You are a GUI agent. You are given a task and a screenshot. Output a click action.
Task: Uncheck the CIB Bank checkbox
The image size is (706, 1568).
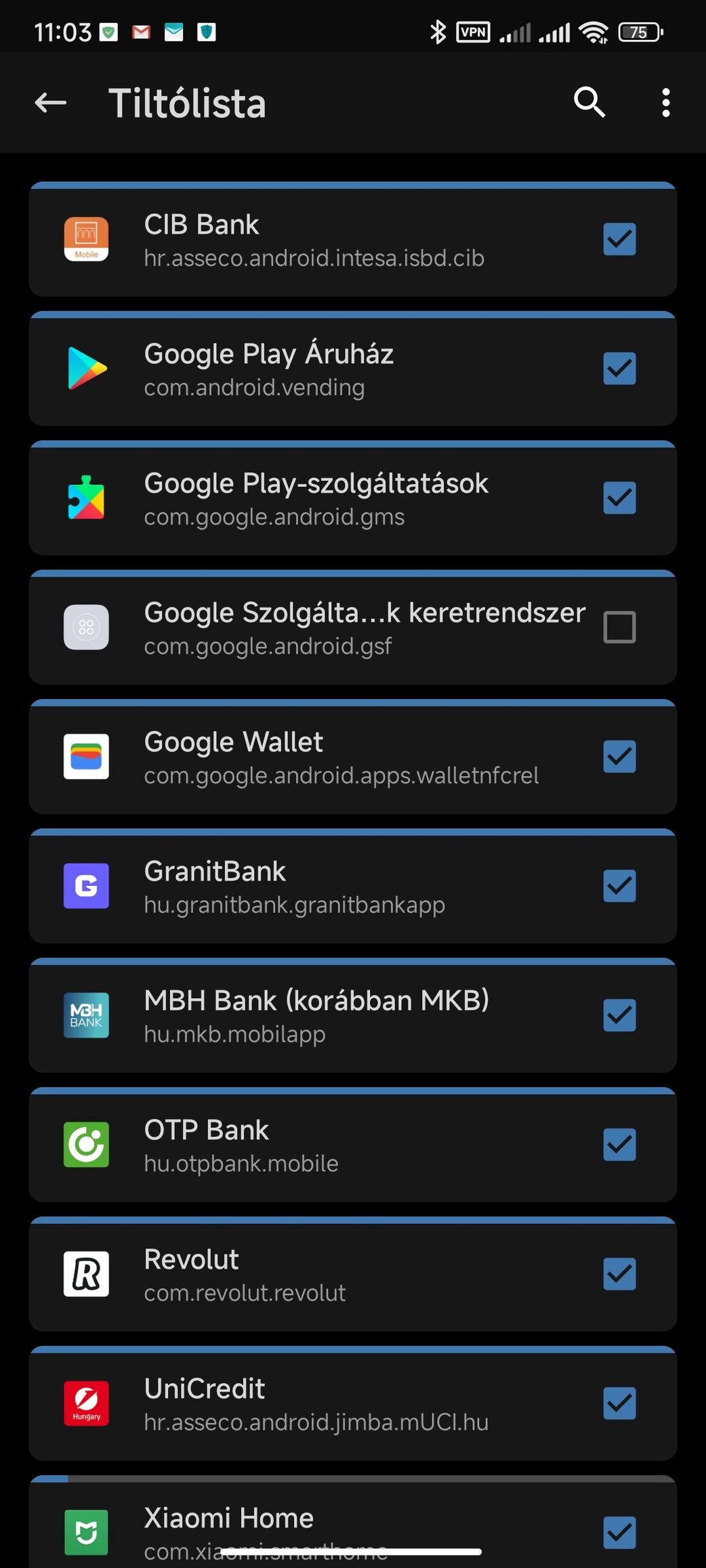(619, 239)
